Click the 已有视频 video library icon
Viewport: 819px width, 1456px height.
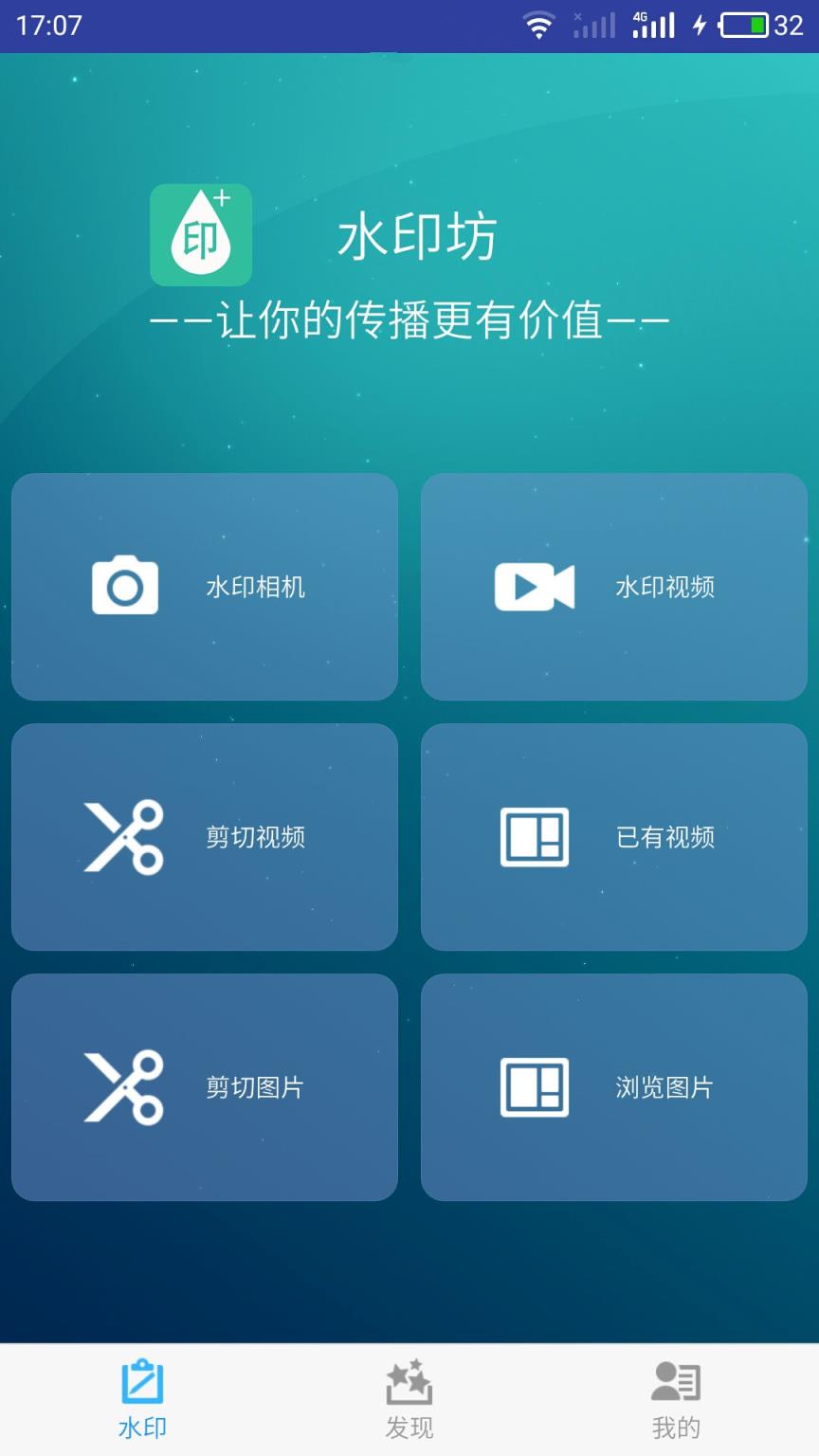click(532, 837)
